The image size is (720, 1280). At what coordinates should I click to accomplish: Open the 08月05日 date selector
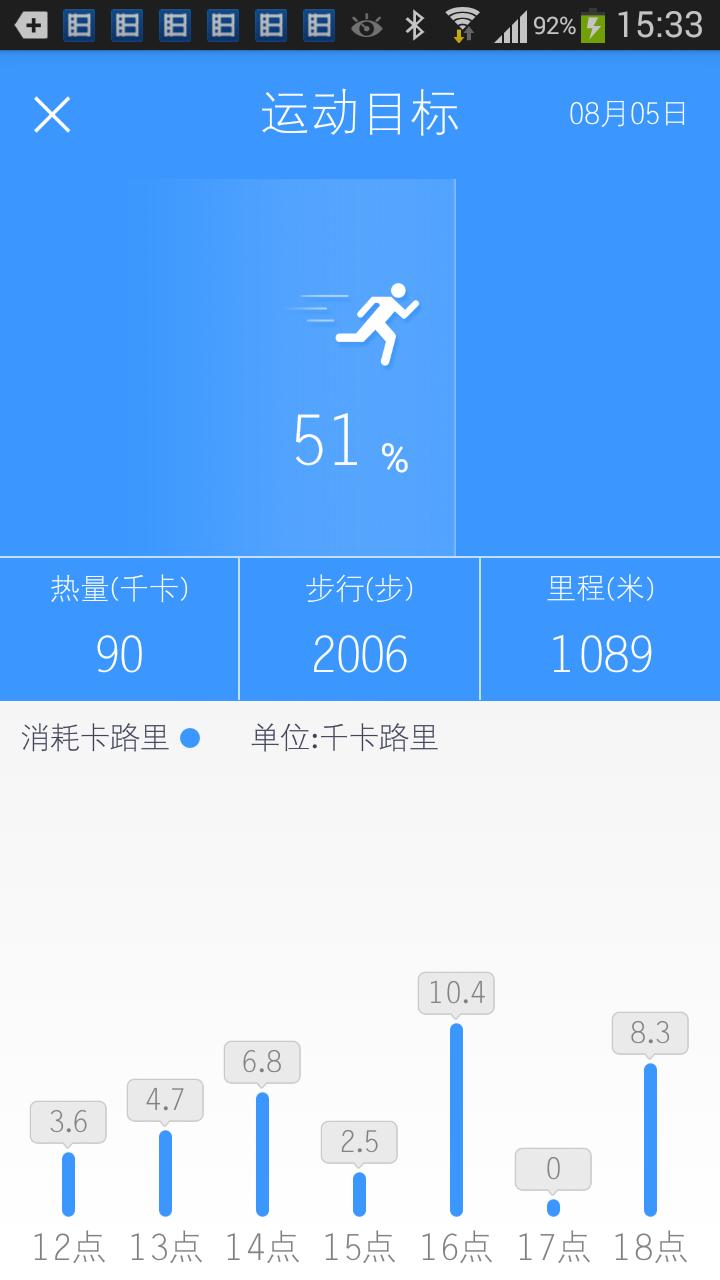628,113
